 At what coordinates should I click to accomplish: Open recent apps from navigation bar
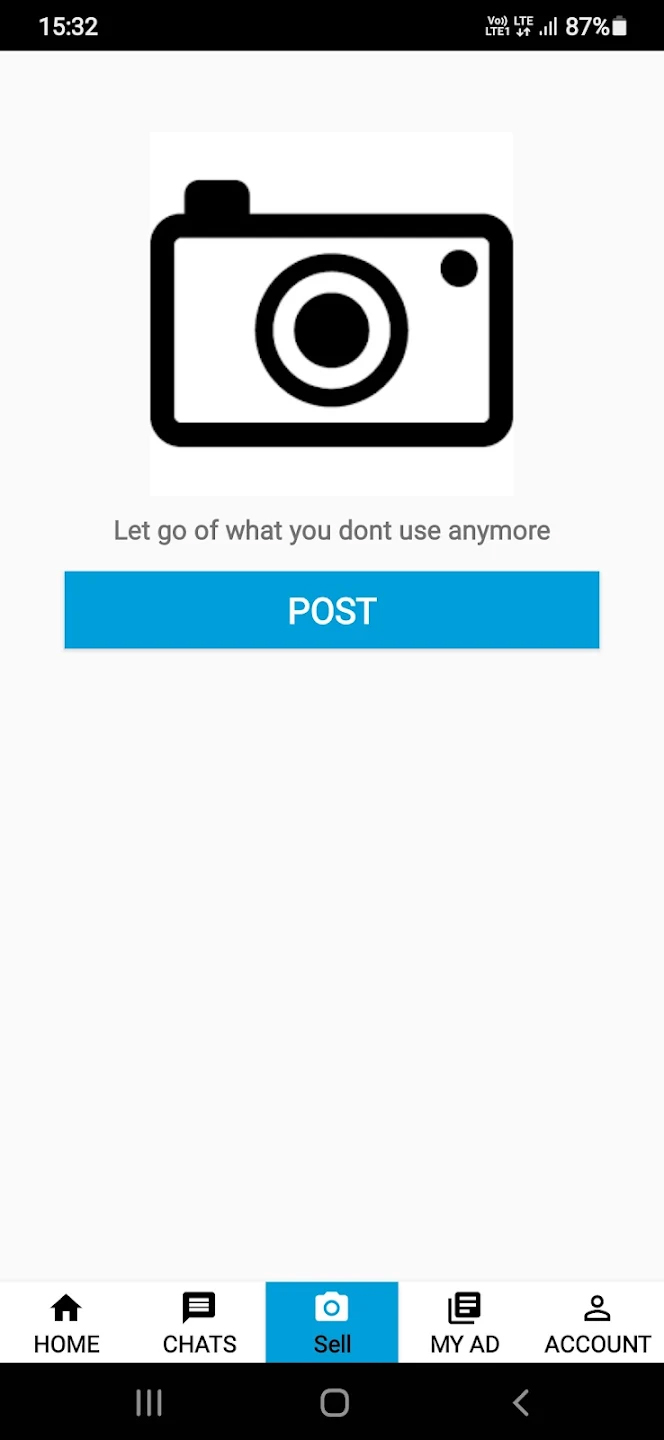coord(149,1402)
